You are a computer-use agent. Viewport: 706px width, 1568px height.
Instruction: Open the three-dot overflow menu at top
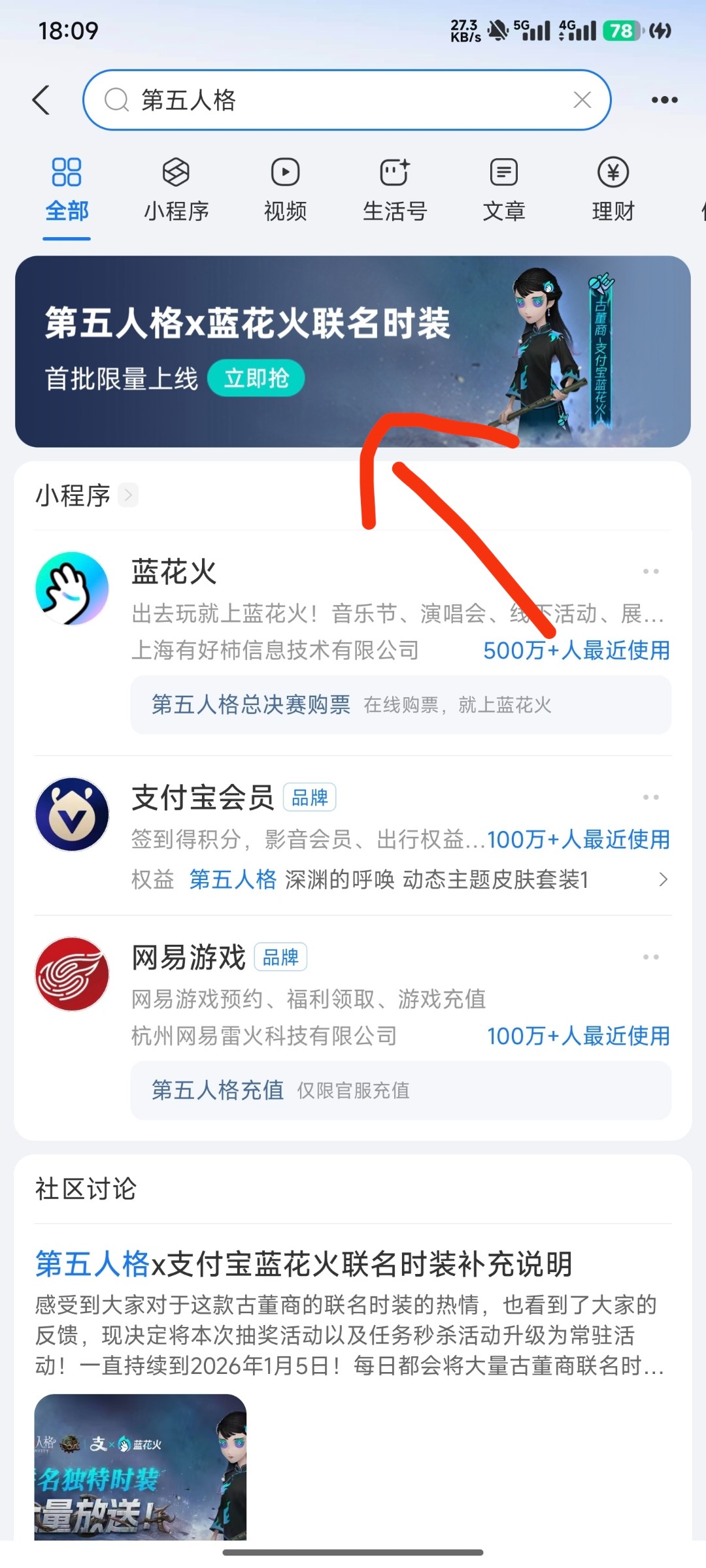pyautogui.click(x=664, y=100)
